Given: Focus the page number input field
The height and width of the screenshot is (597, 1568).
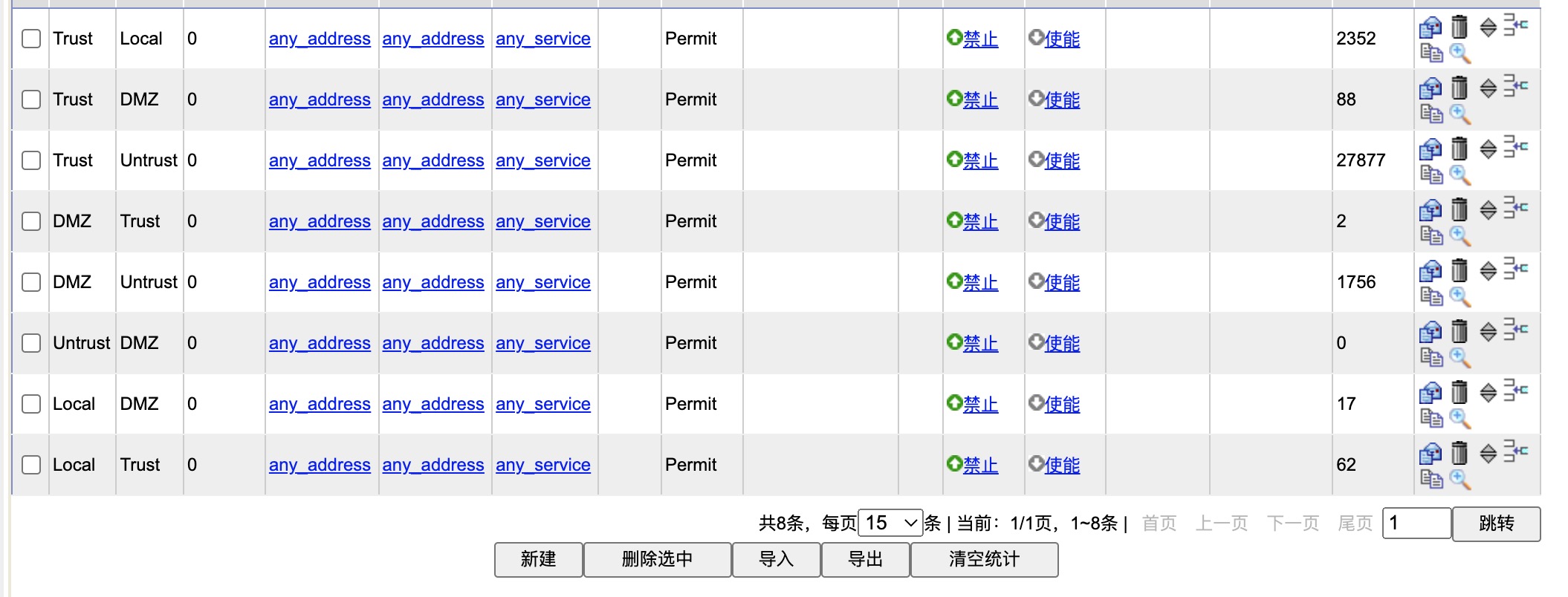Looking at the screenshot, I should [1416, 523].
